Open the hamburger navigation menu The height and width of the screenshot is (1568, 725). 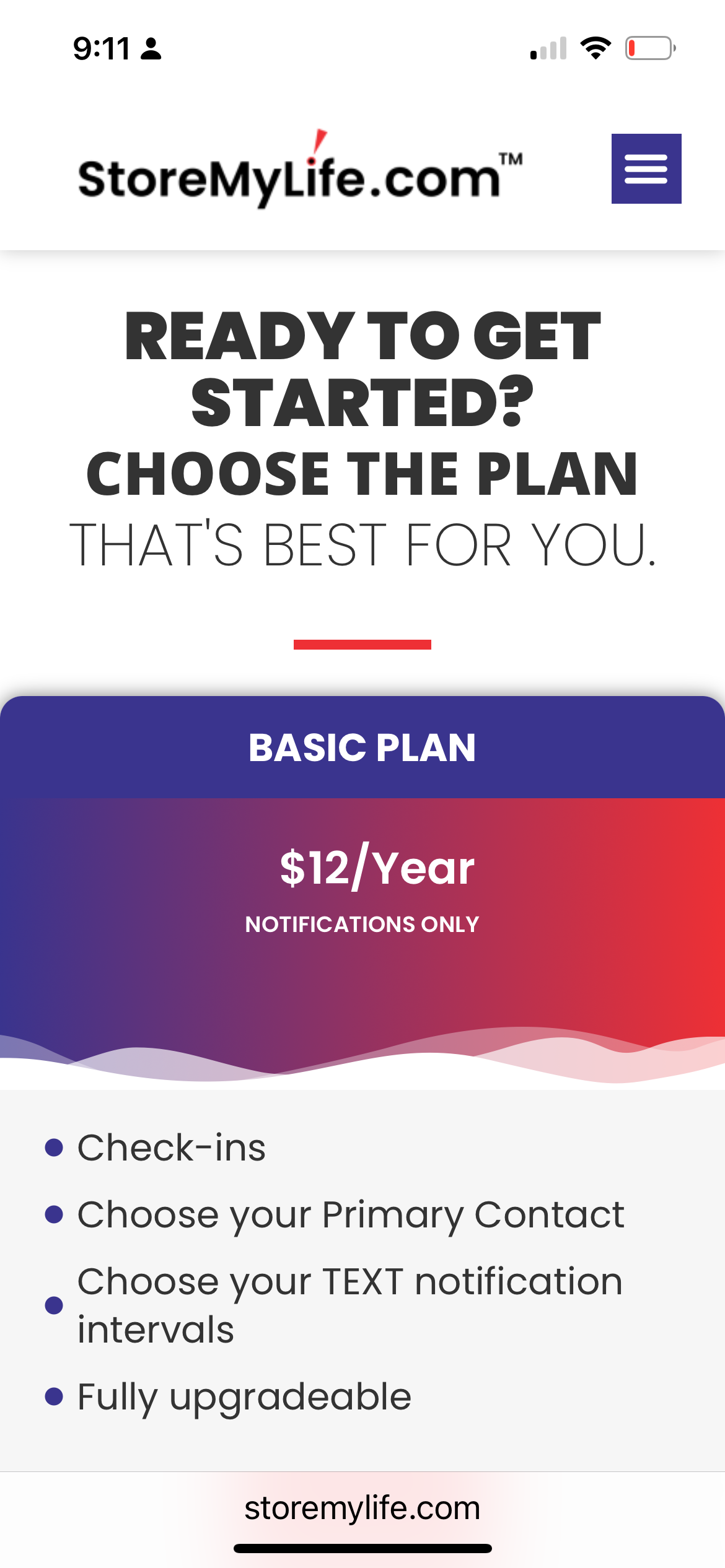click(x=646, y=168)
